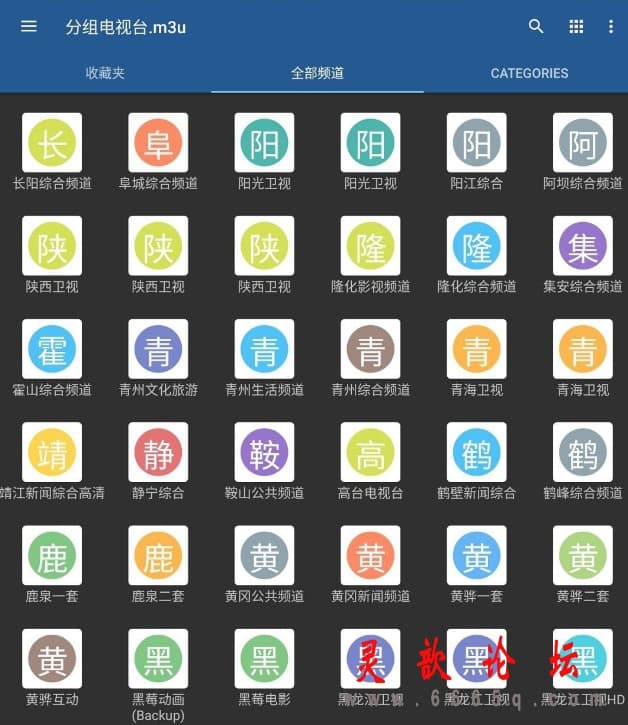Image resolution: width=628 pixels, height=725 pixels.
Task: Open the overflow menu
Action: point(610,27)
